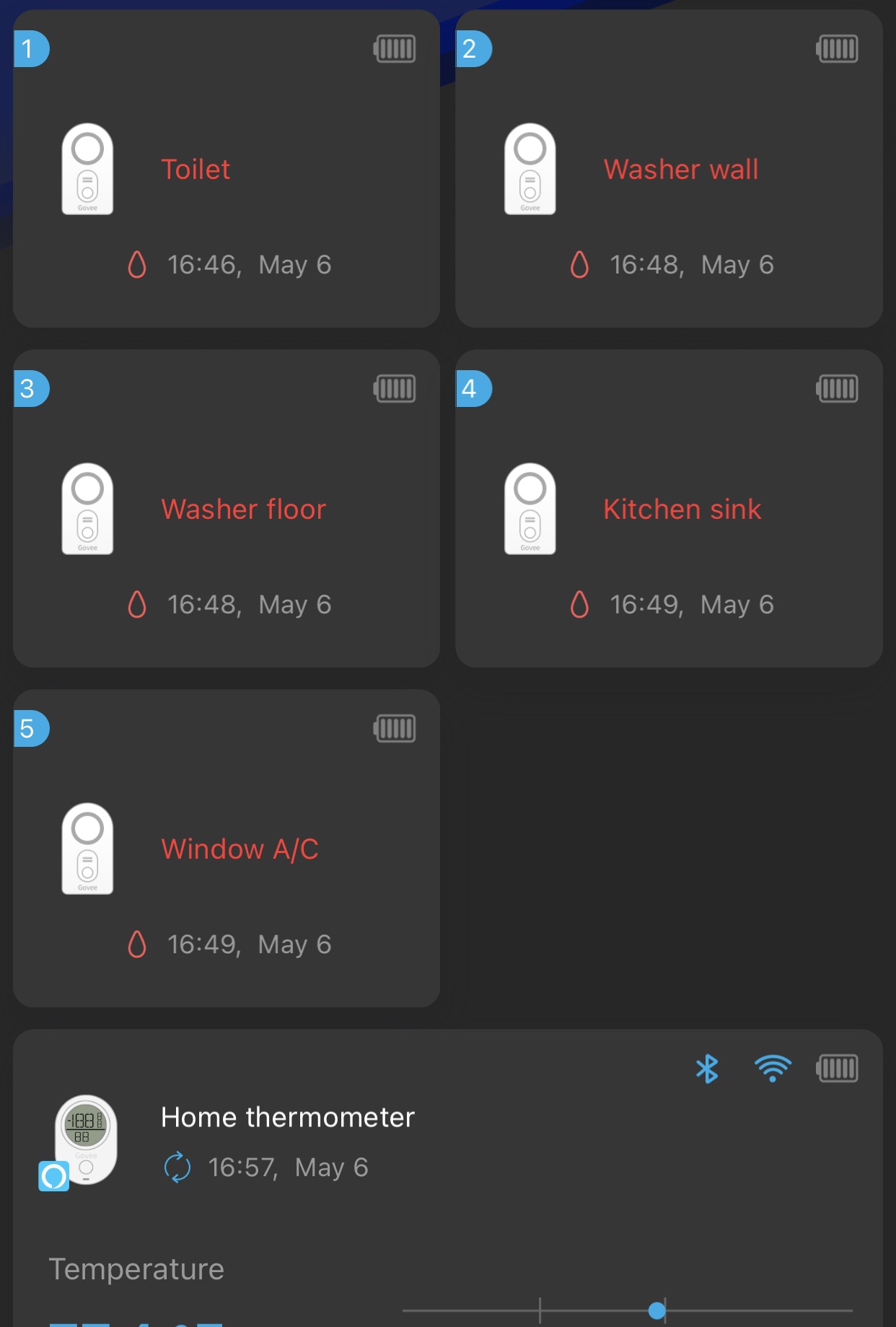Screen dimensions: 896x1327
Task: Open the Home thermometer device page
Action: tap(289, 1117)
